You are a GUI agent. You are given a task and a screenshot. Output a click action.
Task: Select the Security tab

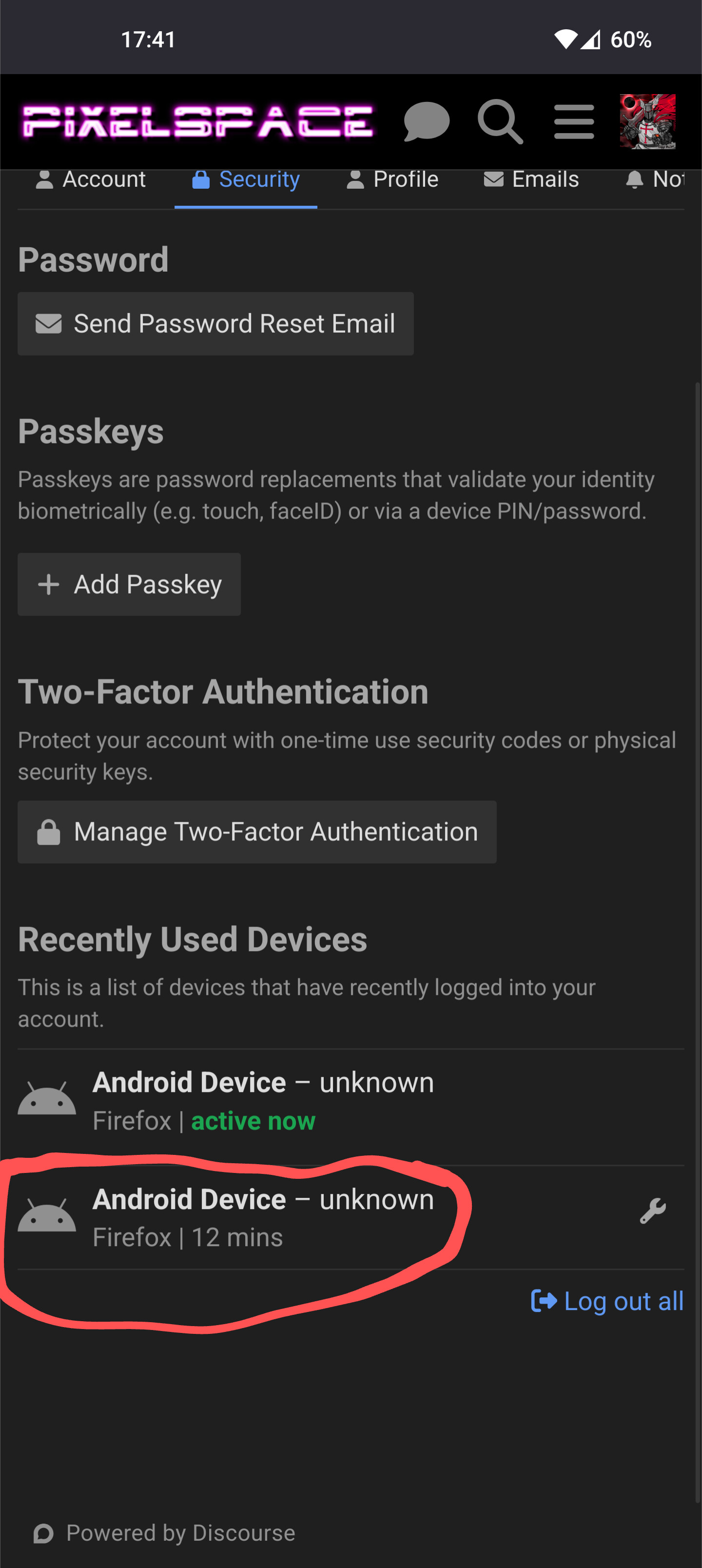(x=246, y=179)
